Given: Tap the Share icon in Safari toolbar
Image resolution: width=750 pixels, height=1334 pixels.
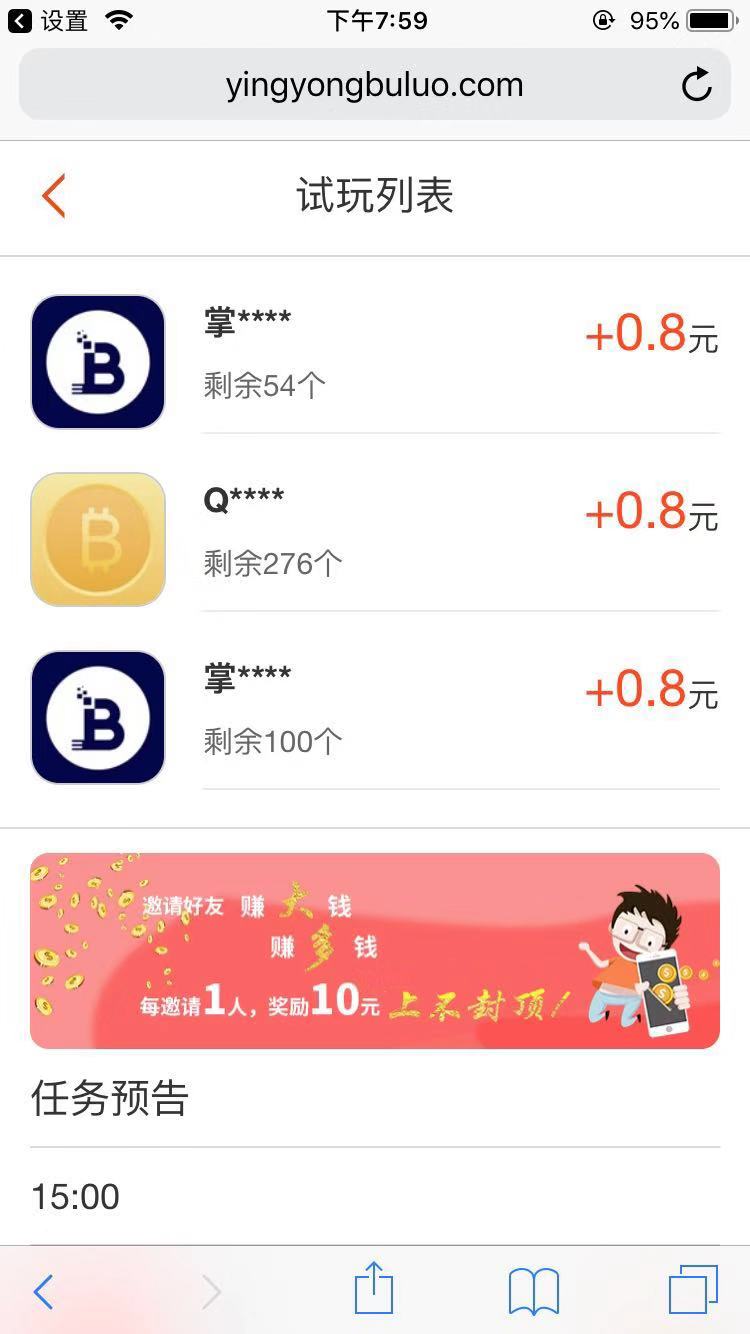Looking at the screenshot, I should coord(374,1290).
